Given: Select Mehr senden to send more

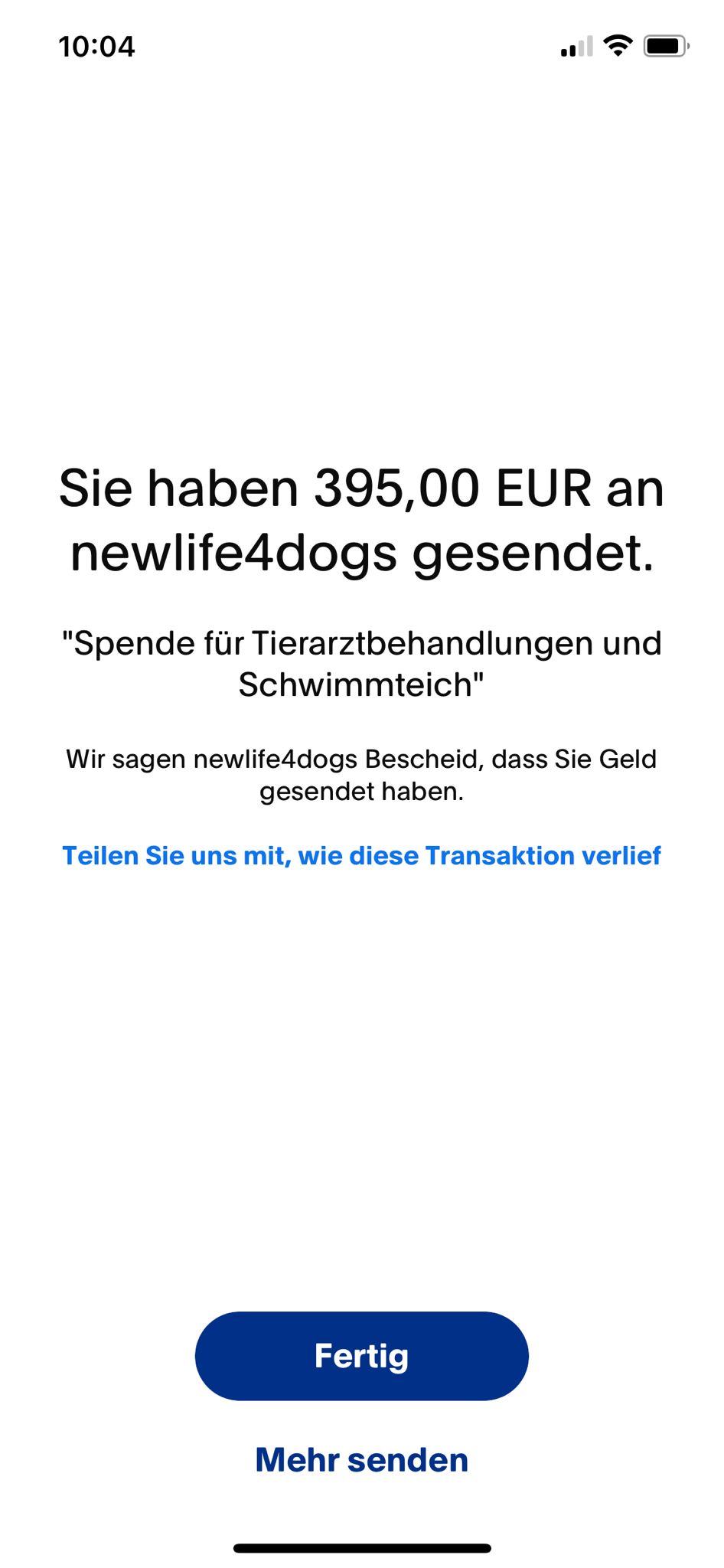Looking at the screenshot, I should pyautogui.click(x=361, y=1460).
